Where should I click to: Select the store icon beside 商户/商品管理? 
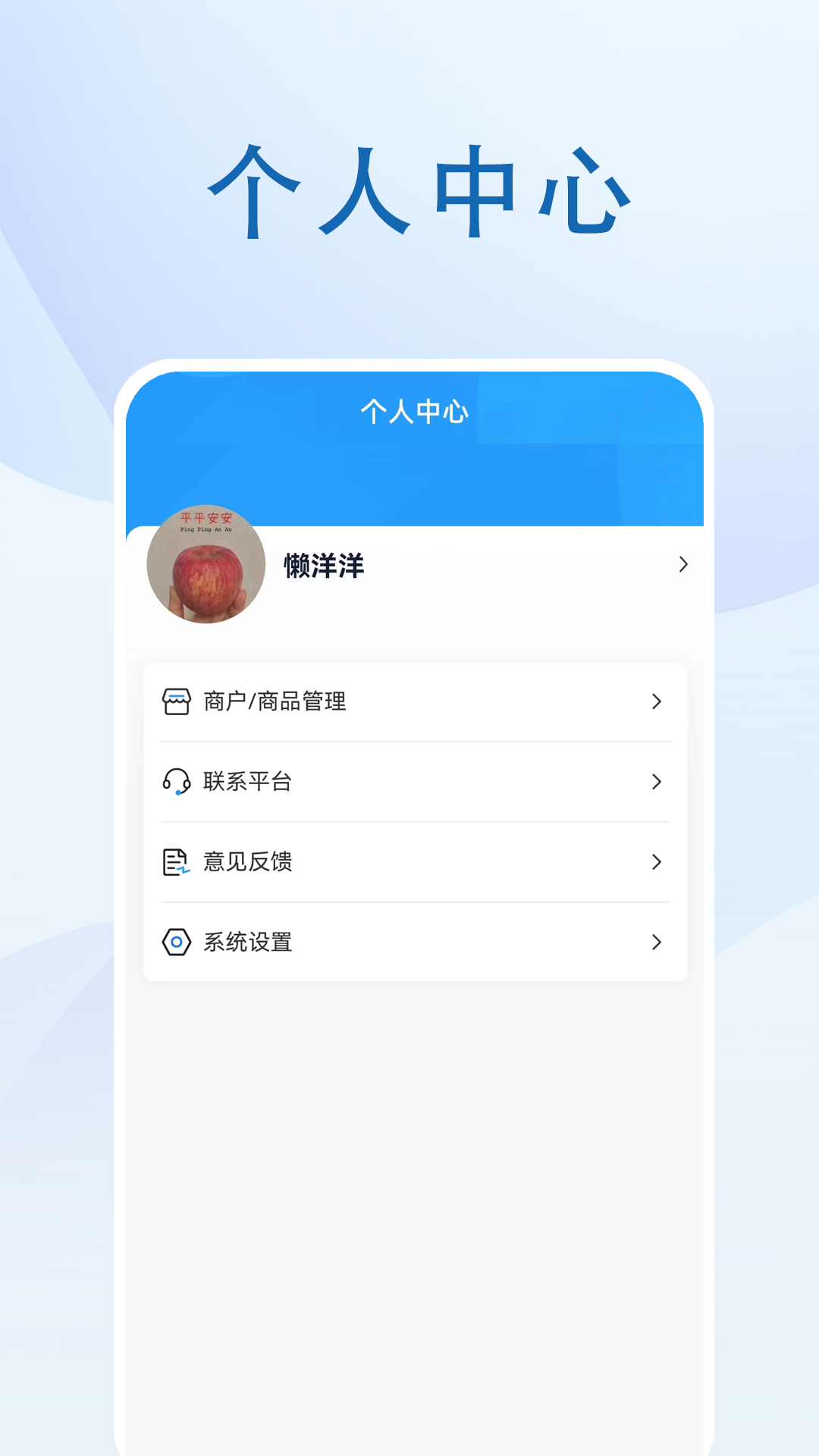pos(176,702)
